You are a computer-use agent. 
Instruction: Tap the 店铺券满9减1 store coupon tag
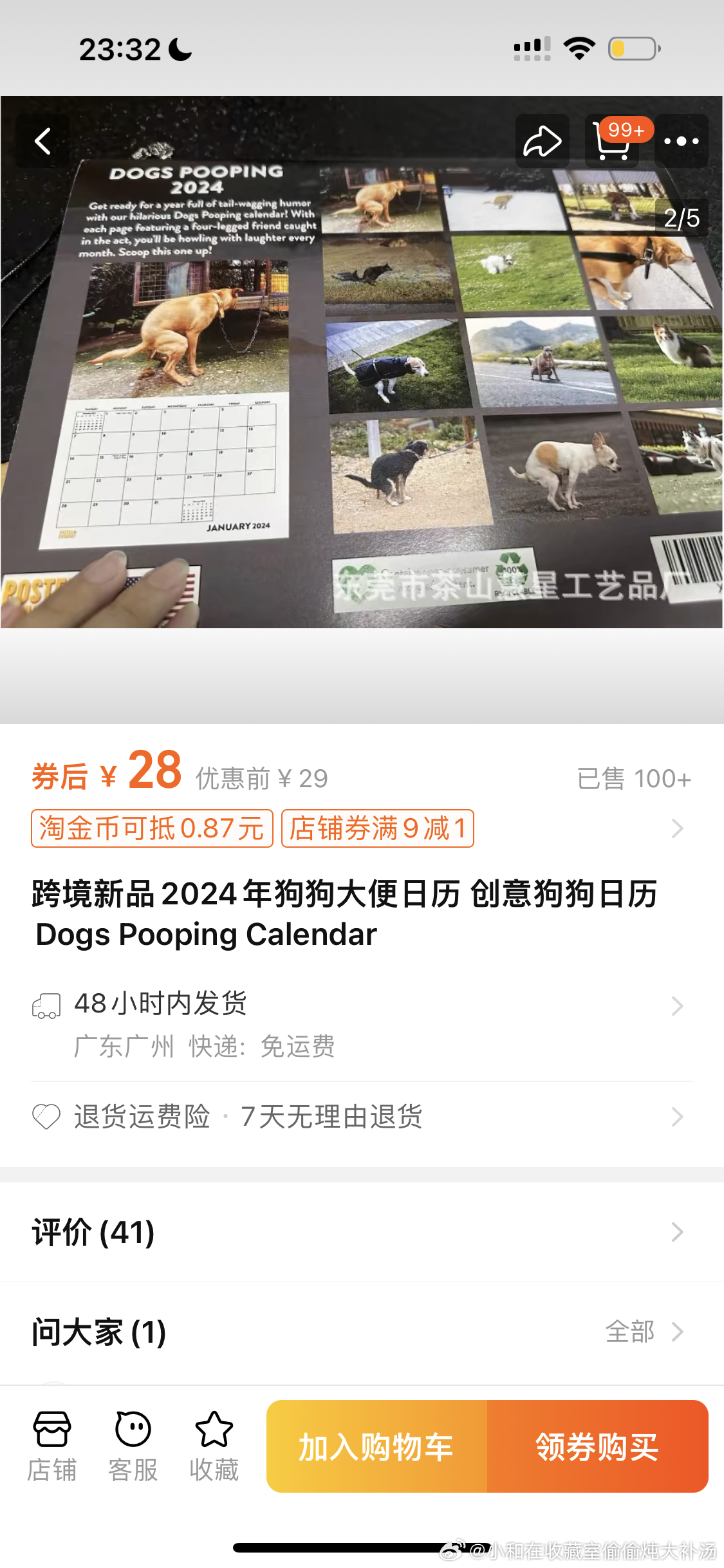pyautogui.click(x=377, y=828)
